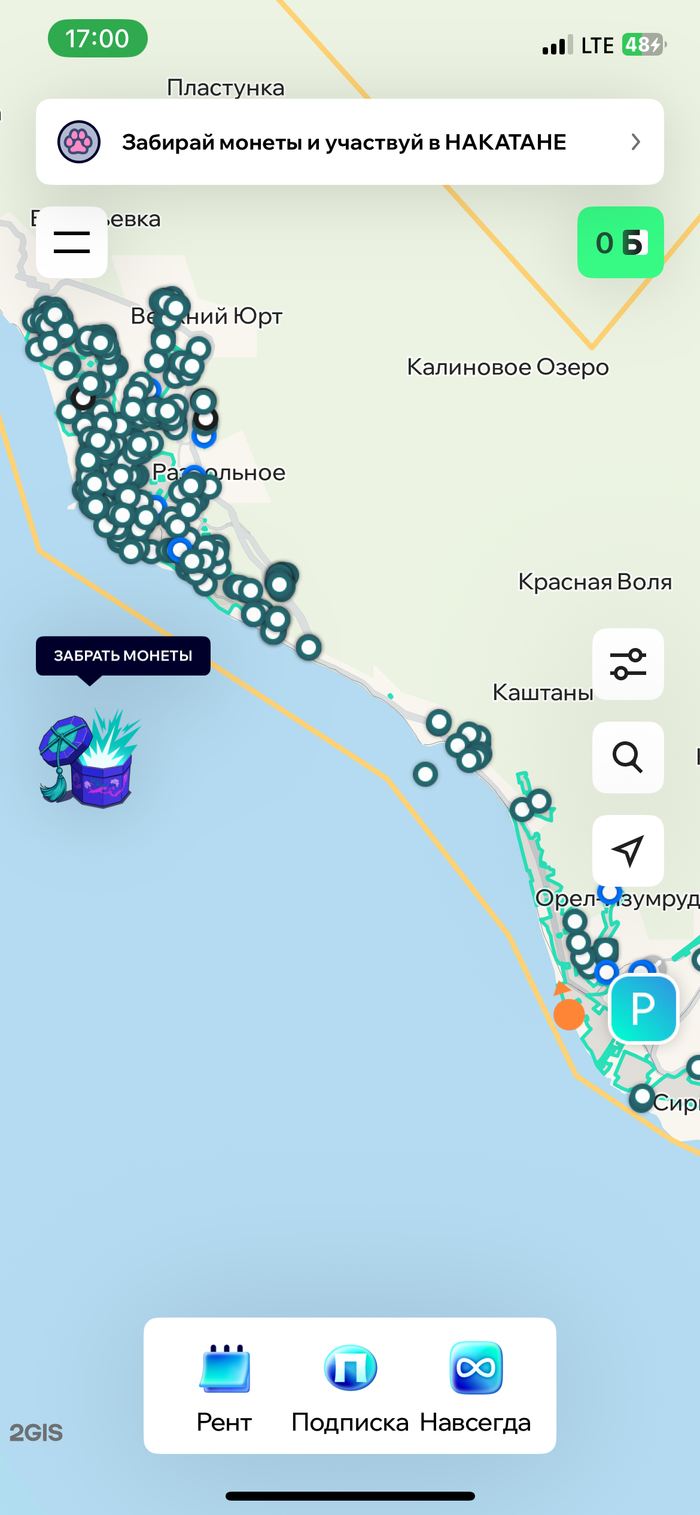Open the НАКАТАНЕ coins banner
Screen dimensions: 700x1515
pos(349,142)
